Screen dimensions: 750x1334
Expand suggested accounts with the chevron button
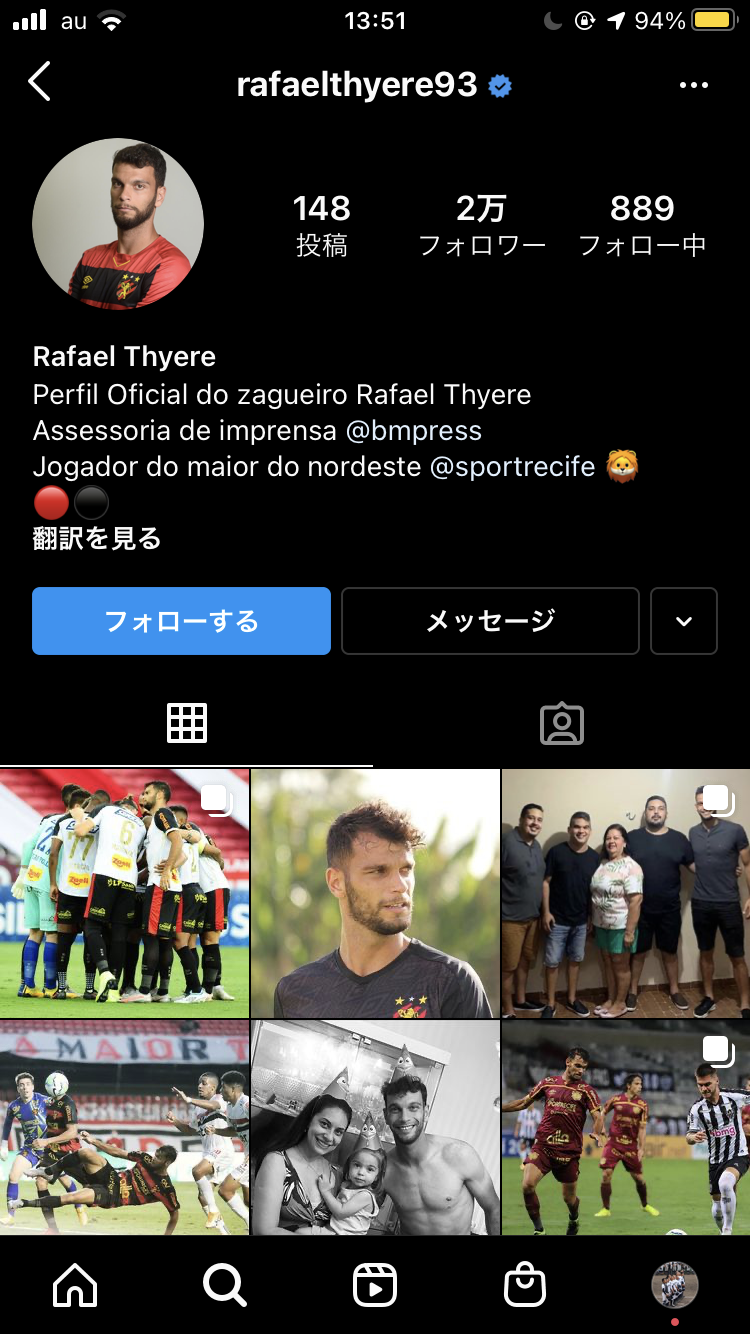pyautogui.click(x=684, y=621)
